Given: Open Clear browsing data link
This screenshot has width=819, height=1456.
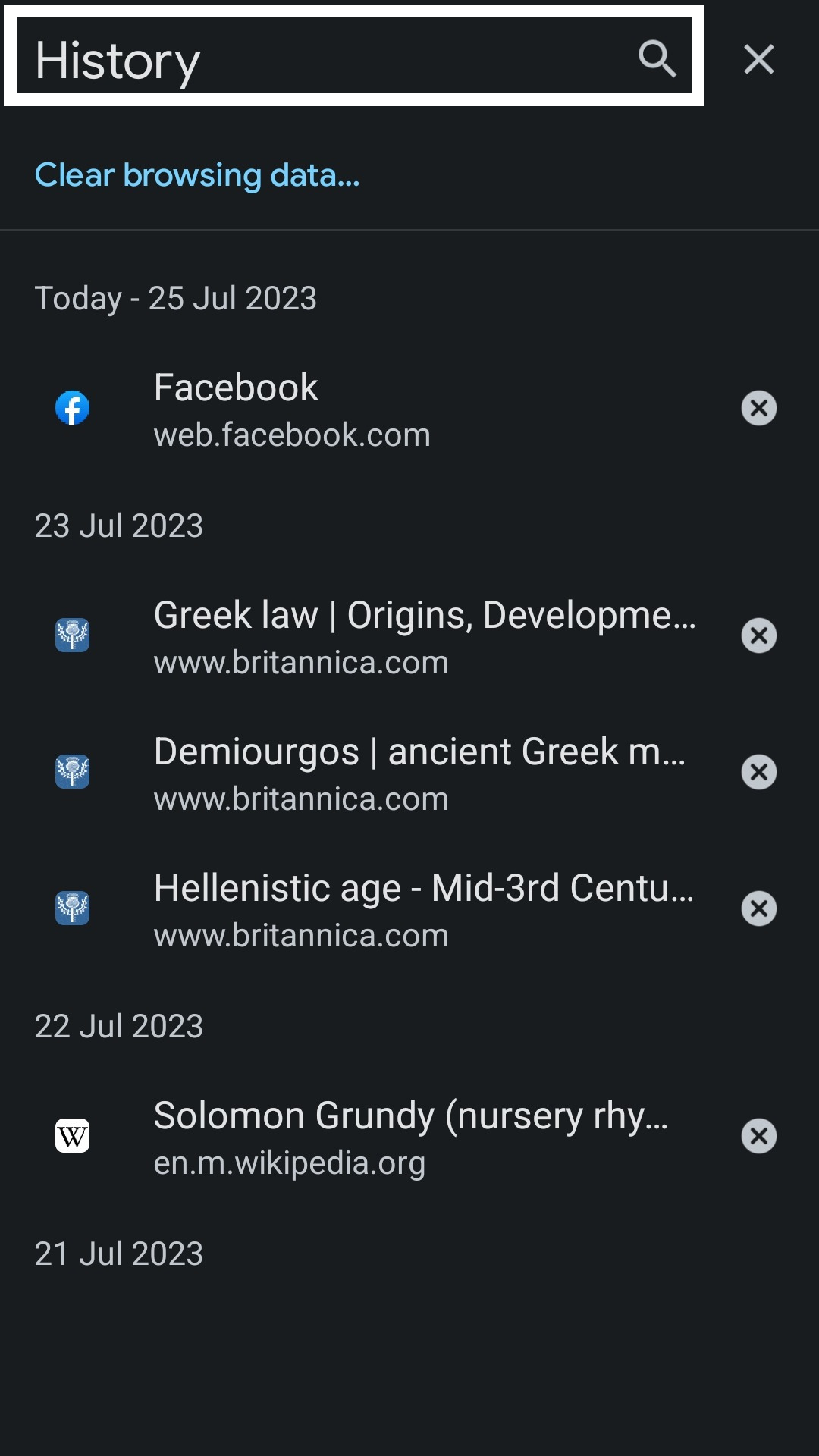Looking at the screenshot, I should click(197, 175).
